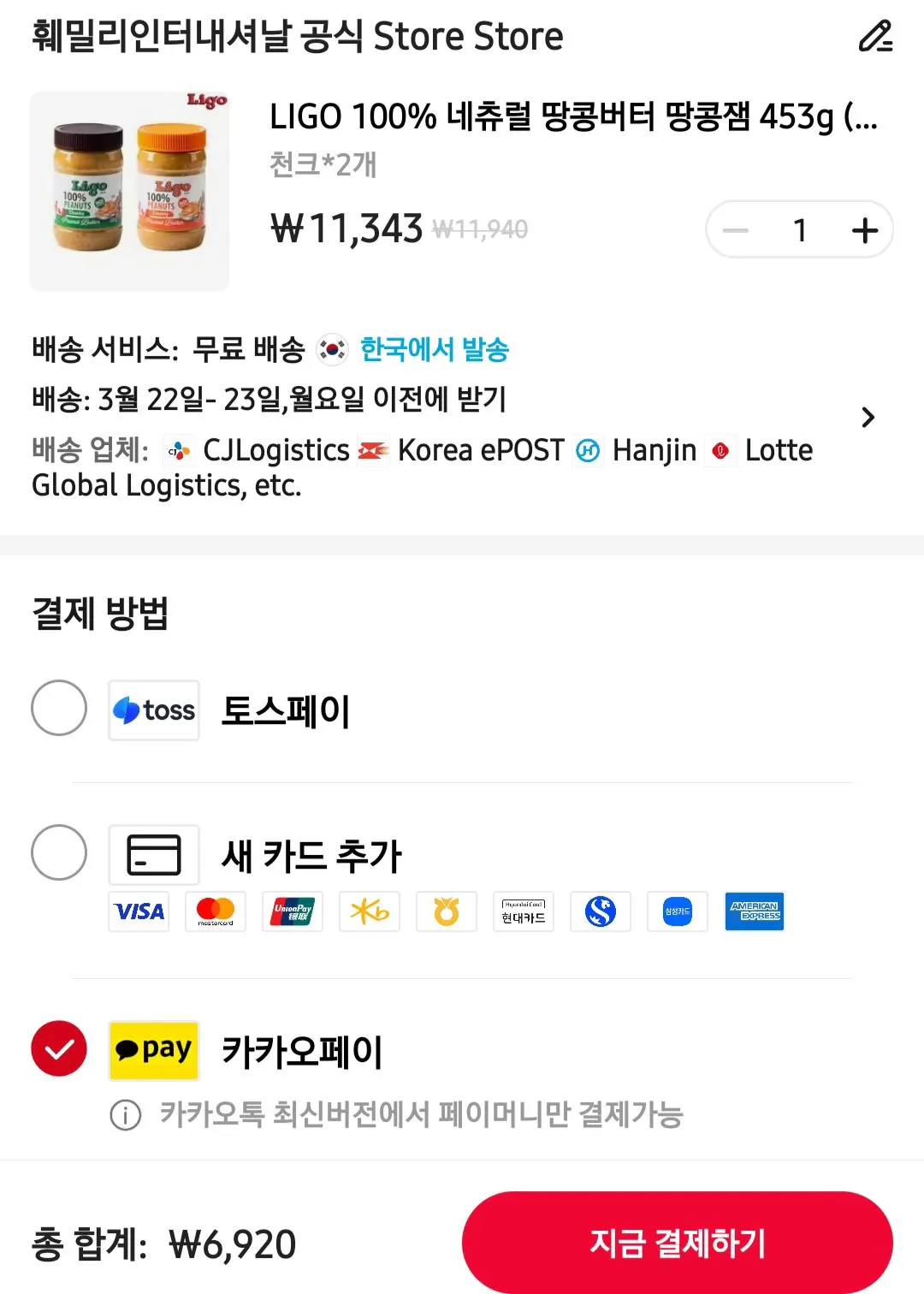Click the UnionPay card brand icon
The image size is (924, 1294).
point(292,911)
